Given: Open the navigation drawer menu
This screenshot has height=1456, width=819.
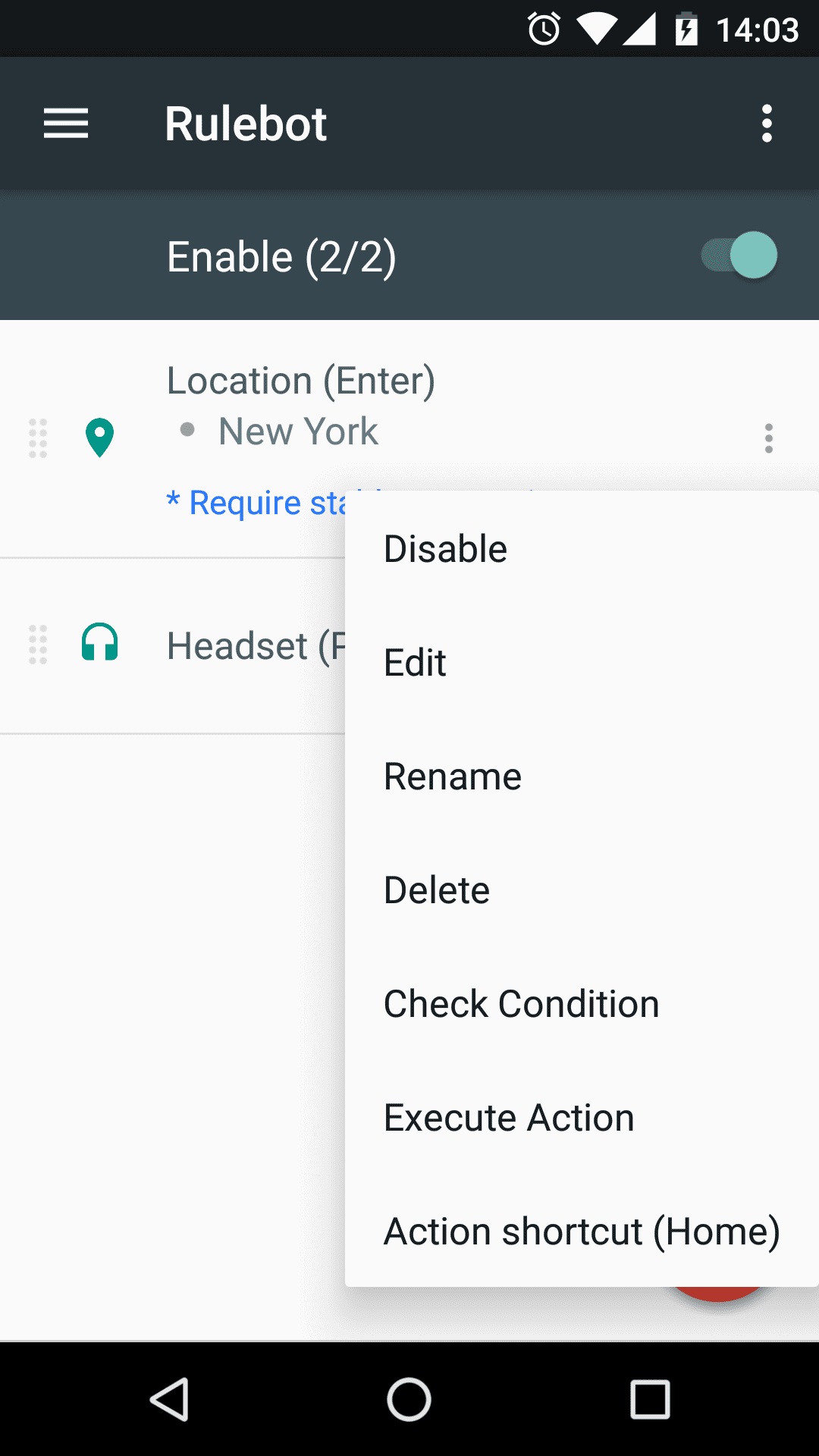Looking at the screenshot, I should click(x=66, y=124).
